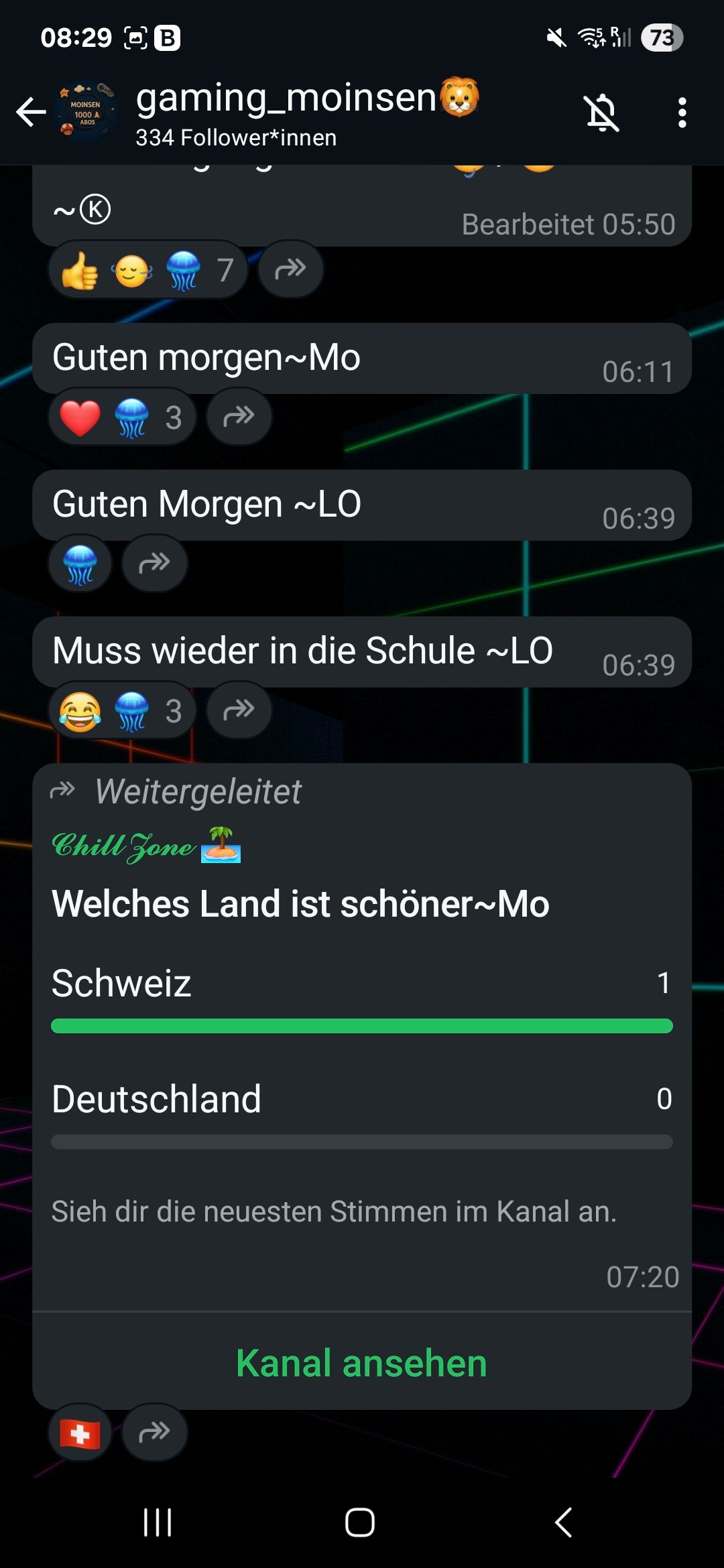Viewport: 724px width, 1568px height.
Task: Go to the home screen
Action: click(x=360, y=1522)
